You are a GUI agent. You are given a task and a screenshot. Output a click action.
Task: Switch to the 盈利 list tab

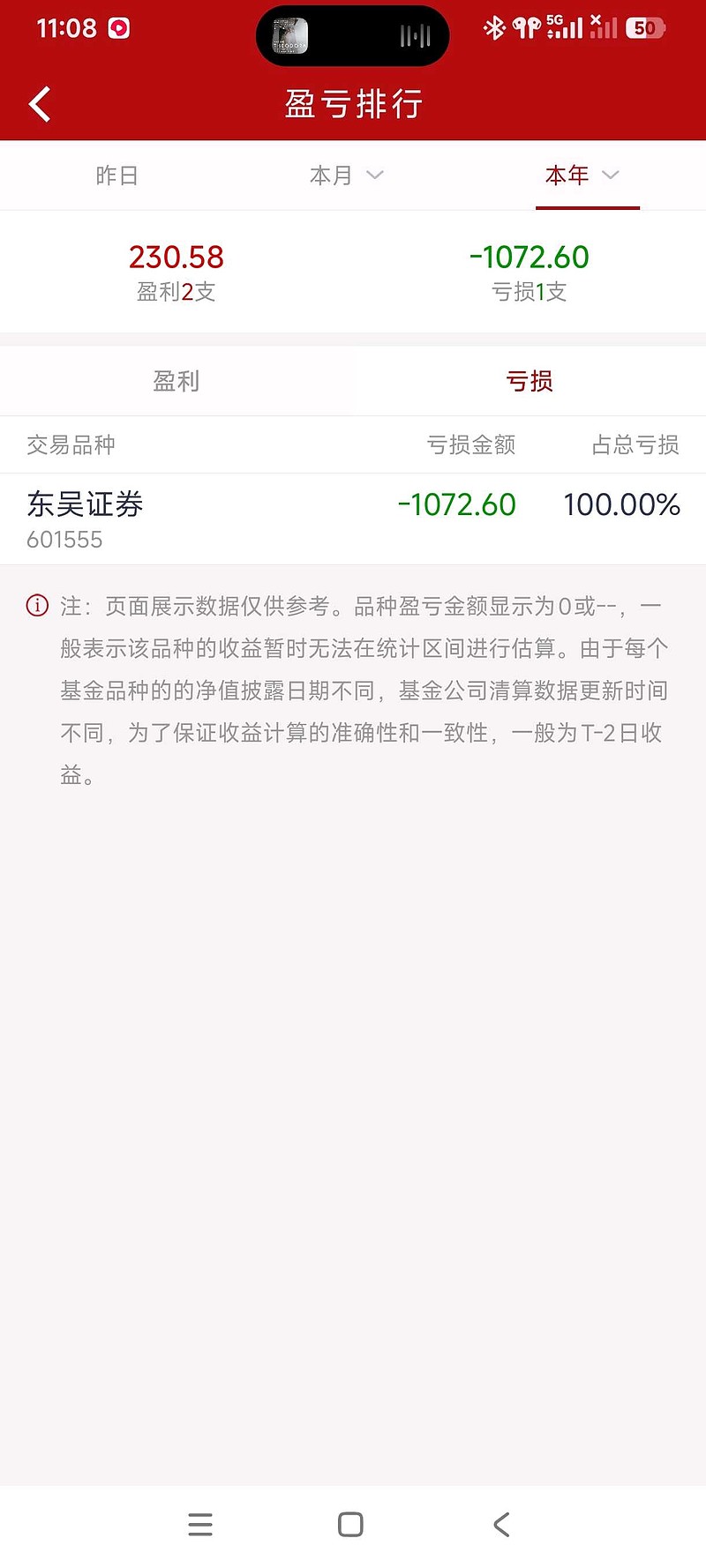pyautogui.click(x=176, y=382)
